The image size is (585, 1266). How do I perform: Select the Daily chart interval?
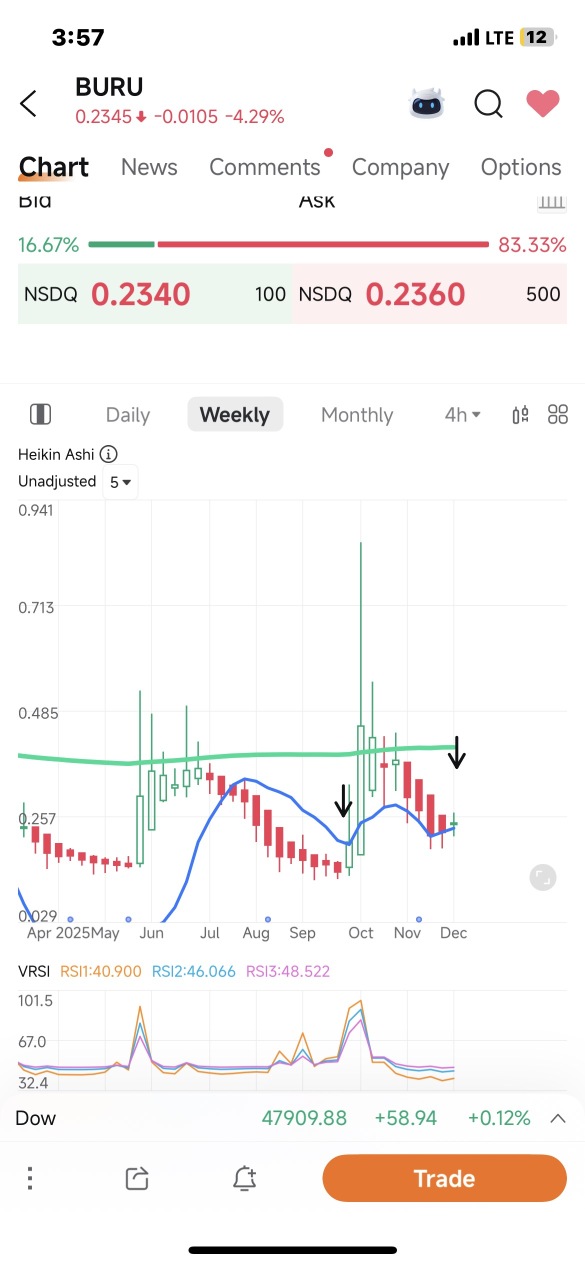(x=128, y=415)
